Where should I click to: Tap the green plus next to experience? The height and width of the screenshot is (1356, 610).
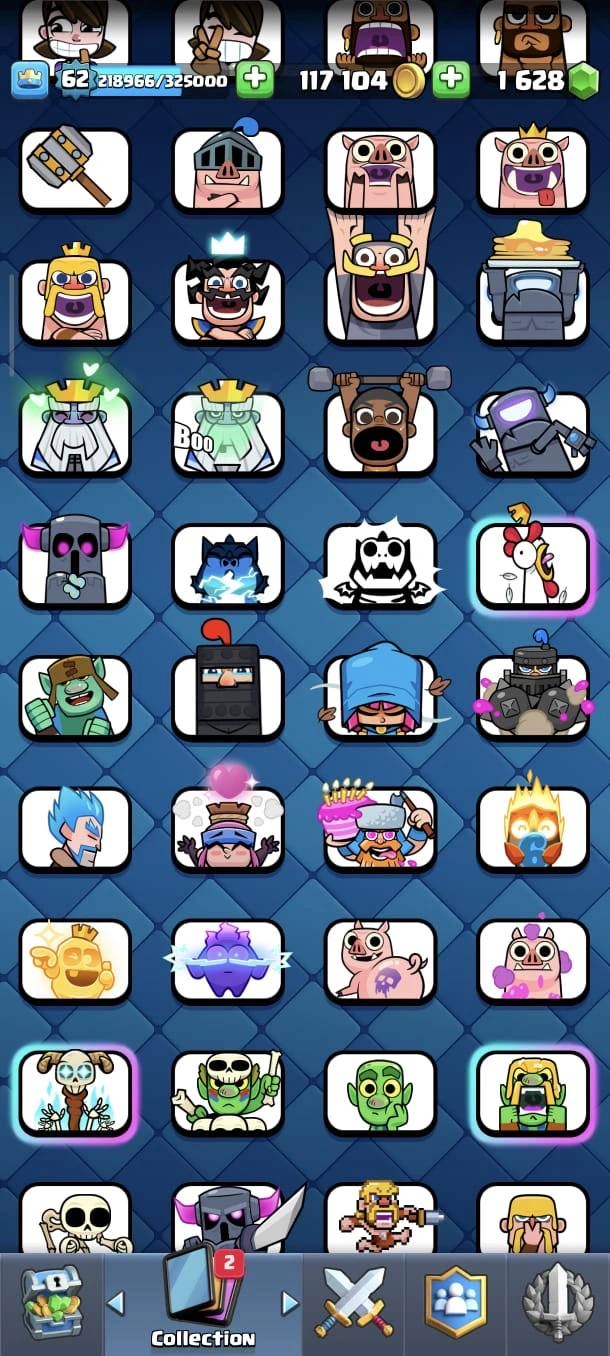[x=255, y=79]
